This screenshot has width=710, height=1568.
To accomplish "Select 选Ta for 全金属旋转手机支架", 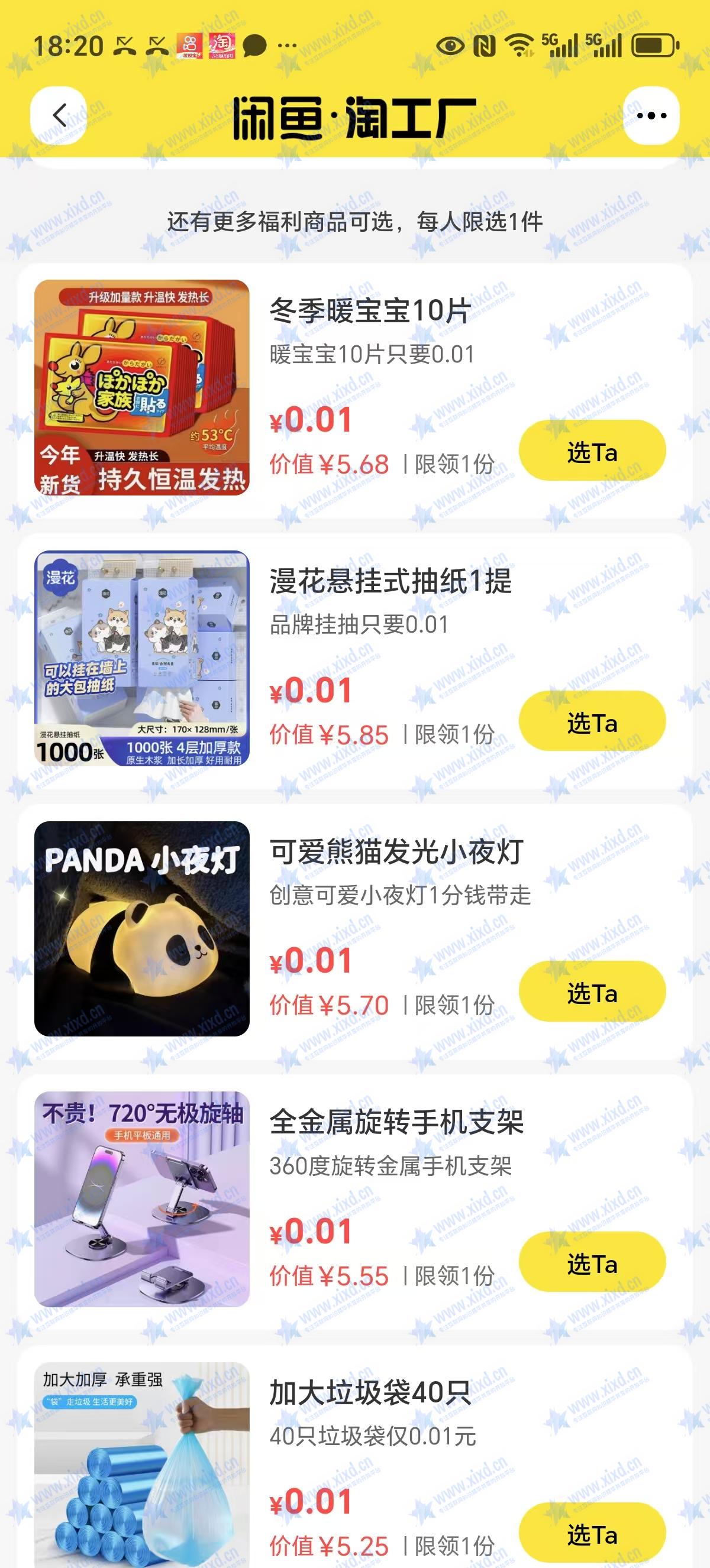I will tap(592, 1264).
